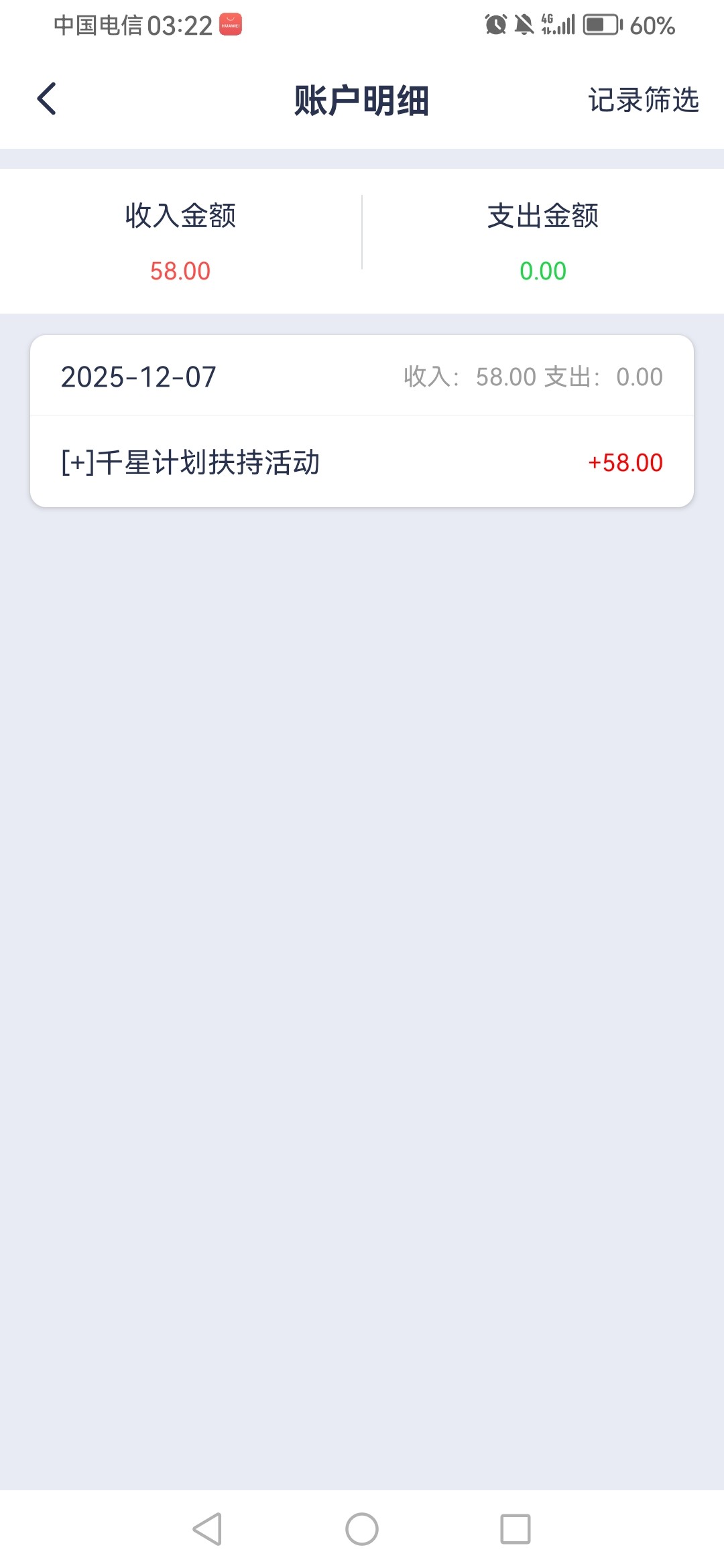Tap the battery level icon

pos(600,25)
